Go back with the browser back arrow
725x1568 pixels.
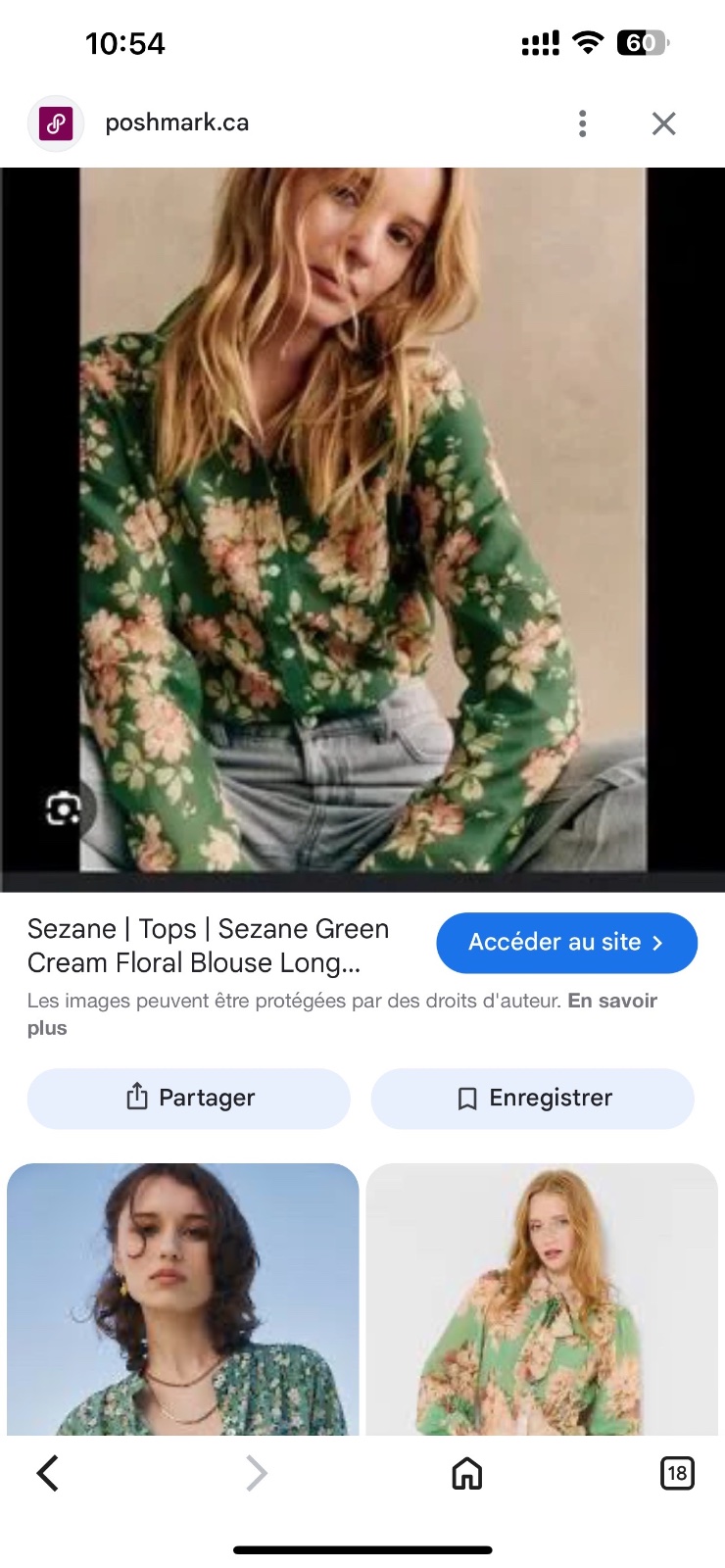tap(47, 1472)
